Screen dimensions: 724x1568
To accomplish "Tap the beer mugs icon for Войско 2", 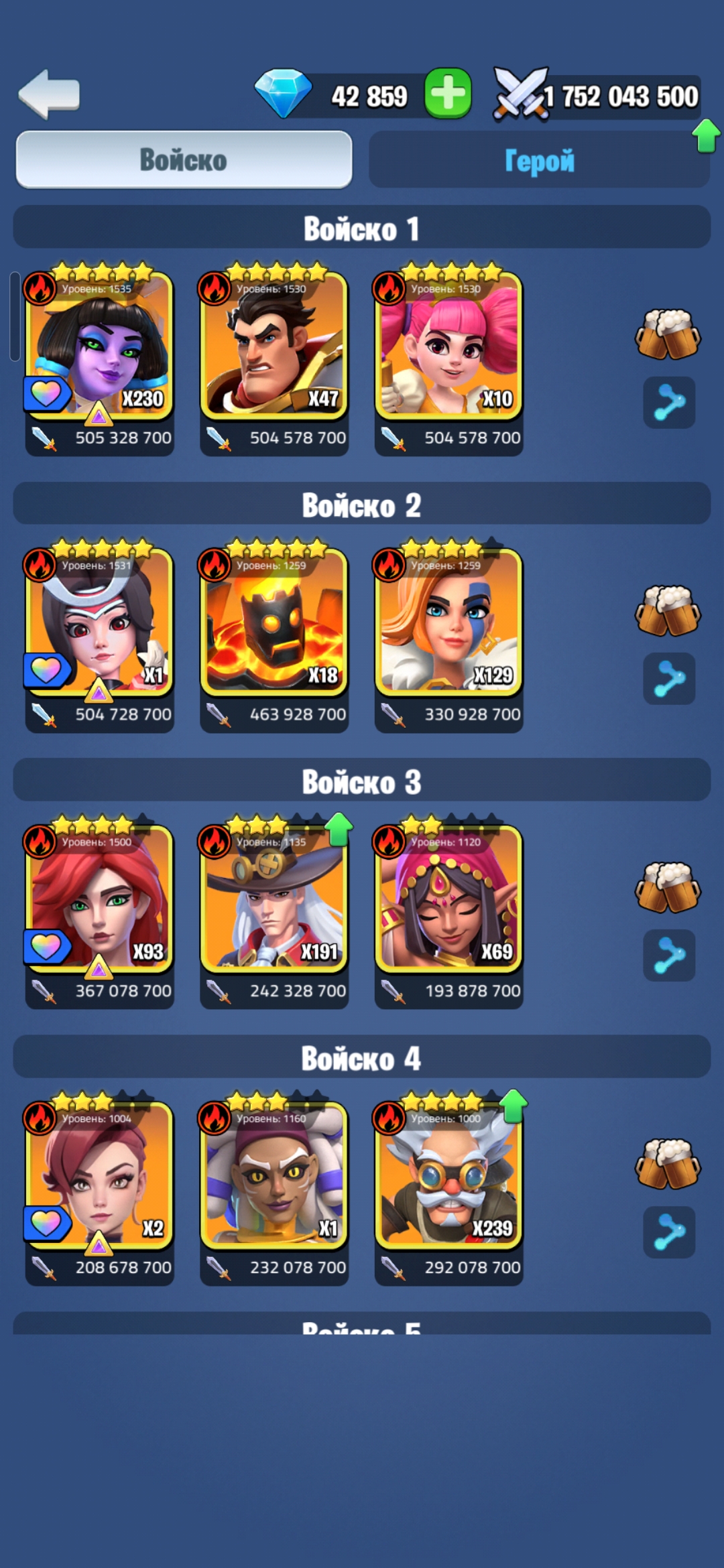I will [x=668, y=610].
